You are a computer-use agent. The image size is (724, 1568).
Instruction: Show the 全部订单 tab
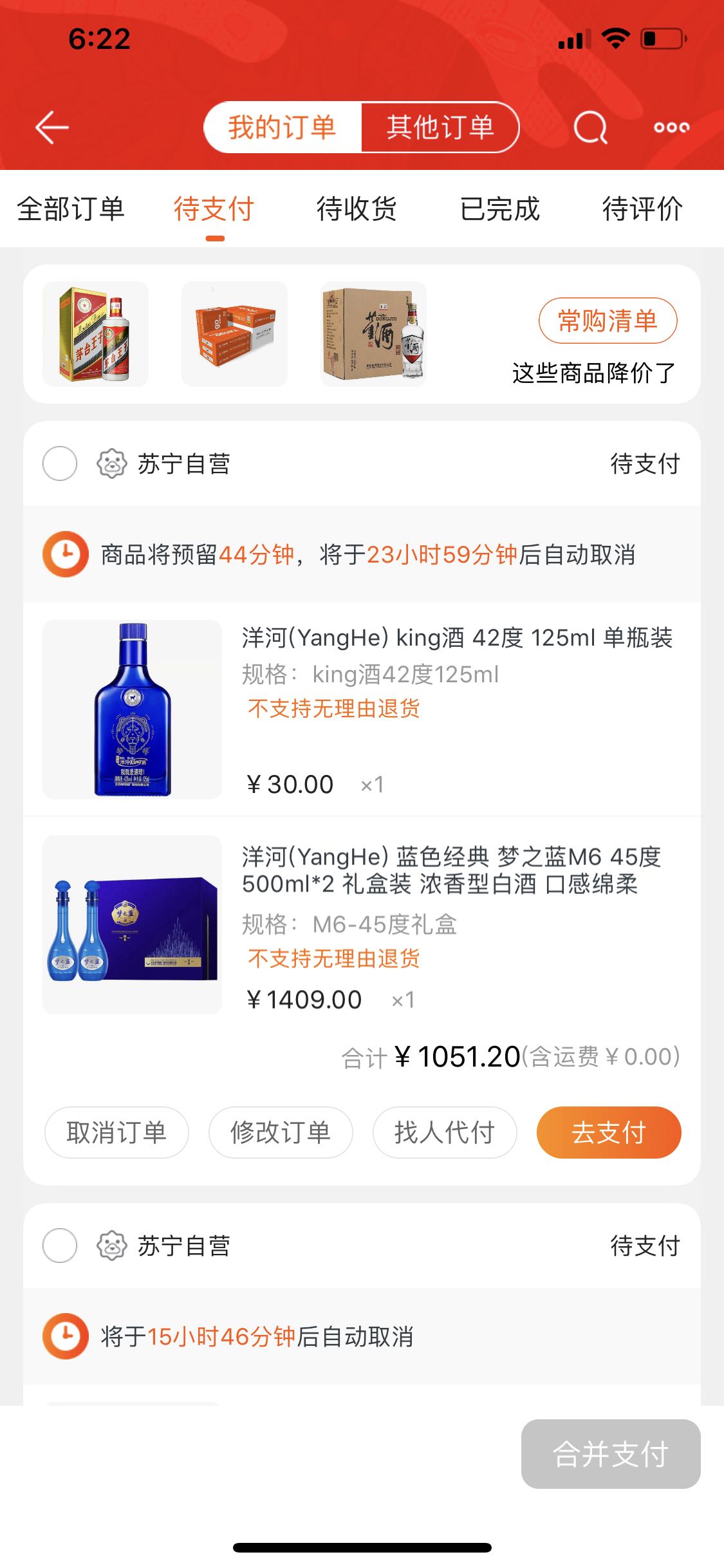[x=71, y=209]
